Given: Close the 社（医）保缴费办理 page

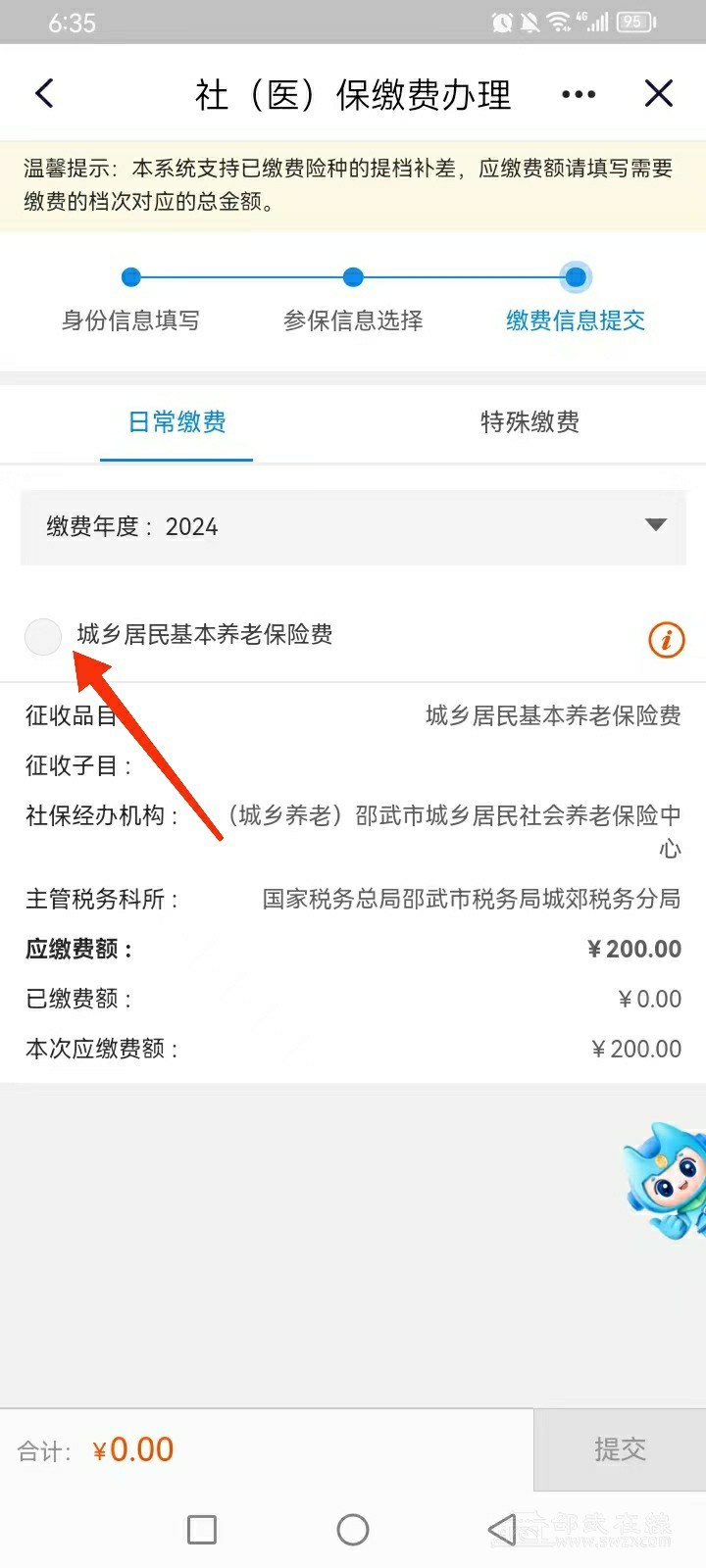Looking at the screenshot, I should click(659, 94).
